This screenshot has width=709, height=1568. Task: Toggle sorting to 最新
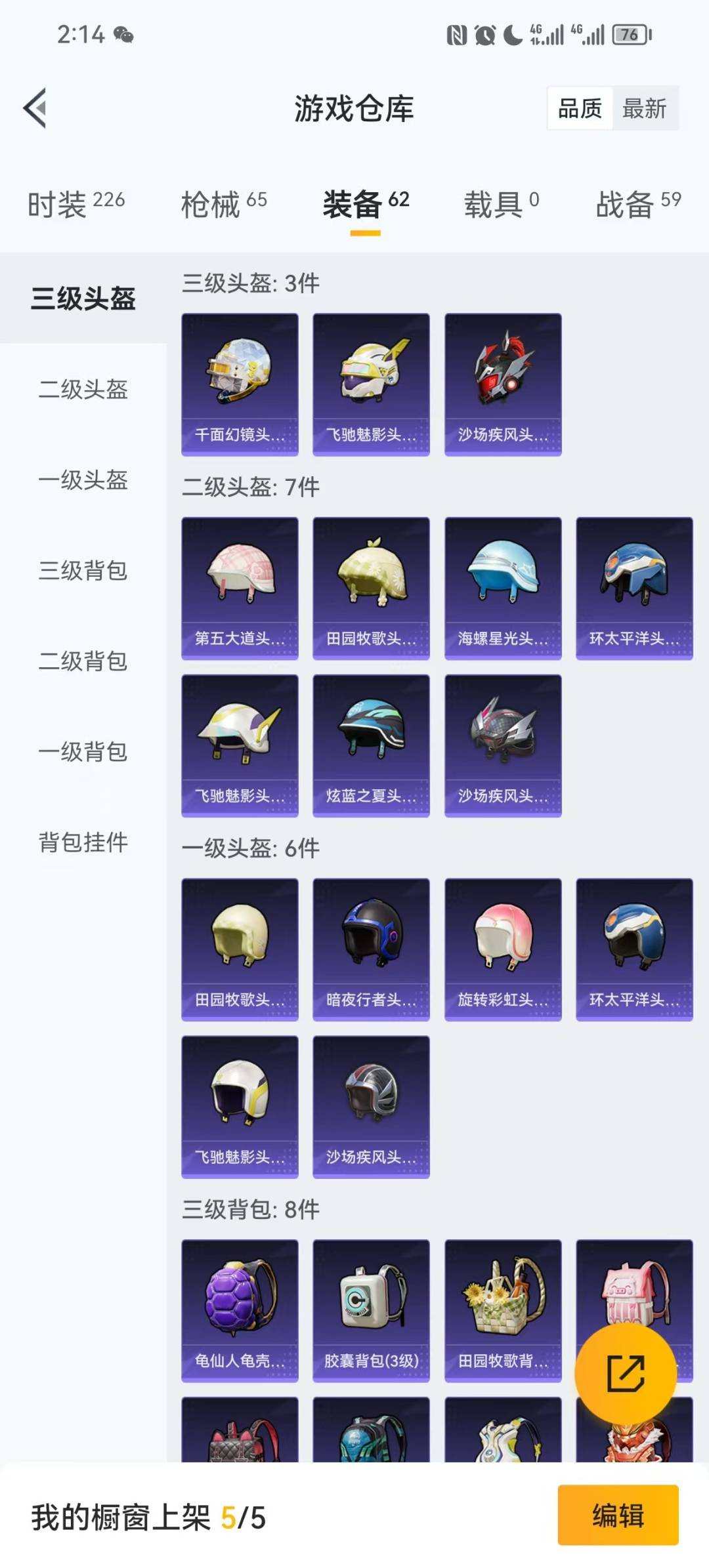(x=645, y=110)
